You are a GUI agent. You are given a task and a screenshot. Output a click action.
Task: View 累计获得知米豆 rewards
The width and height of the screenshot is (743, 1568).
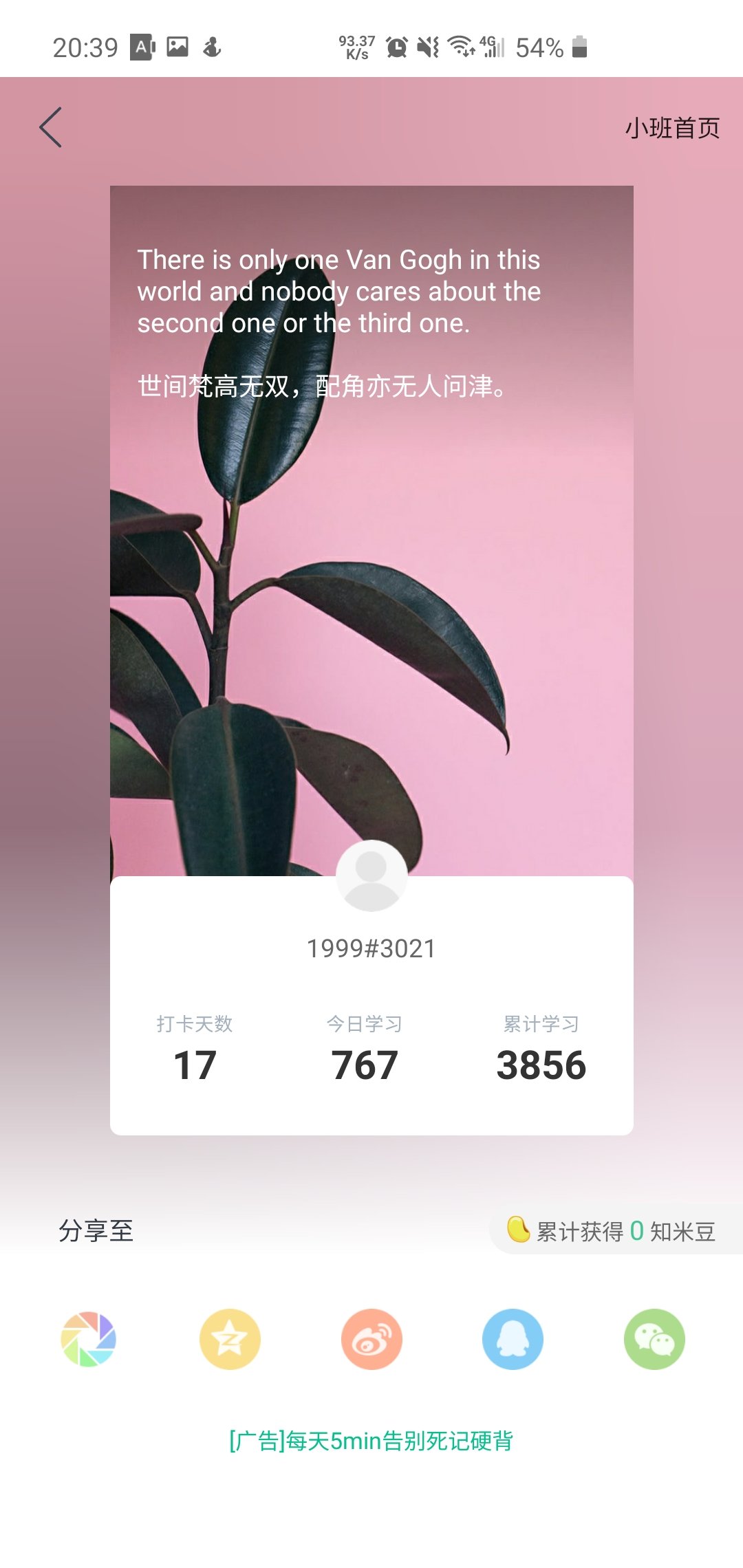point(612,1231)
